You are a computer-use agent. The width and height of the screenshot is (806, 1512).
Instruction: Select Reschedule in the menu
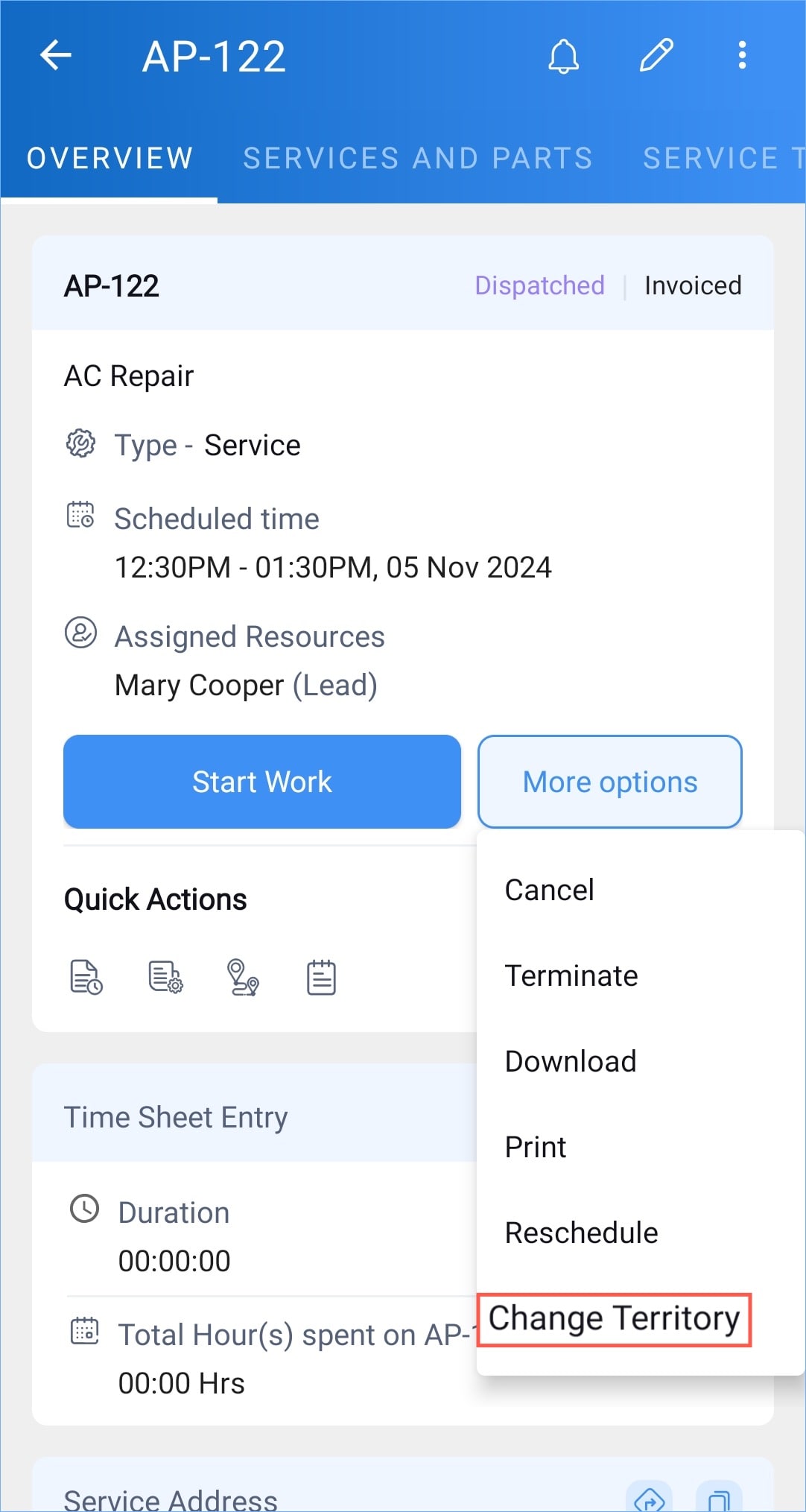(581, 1233)
